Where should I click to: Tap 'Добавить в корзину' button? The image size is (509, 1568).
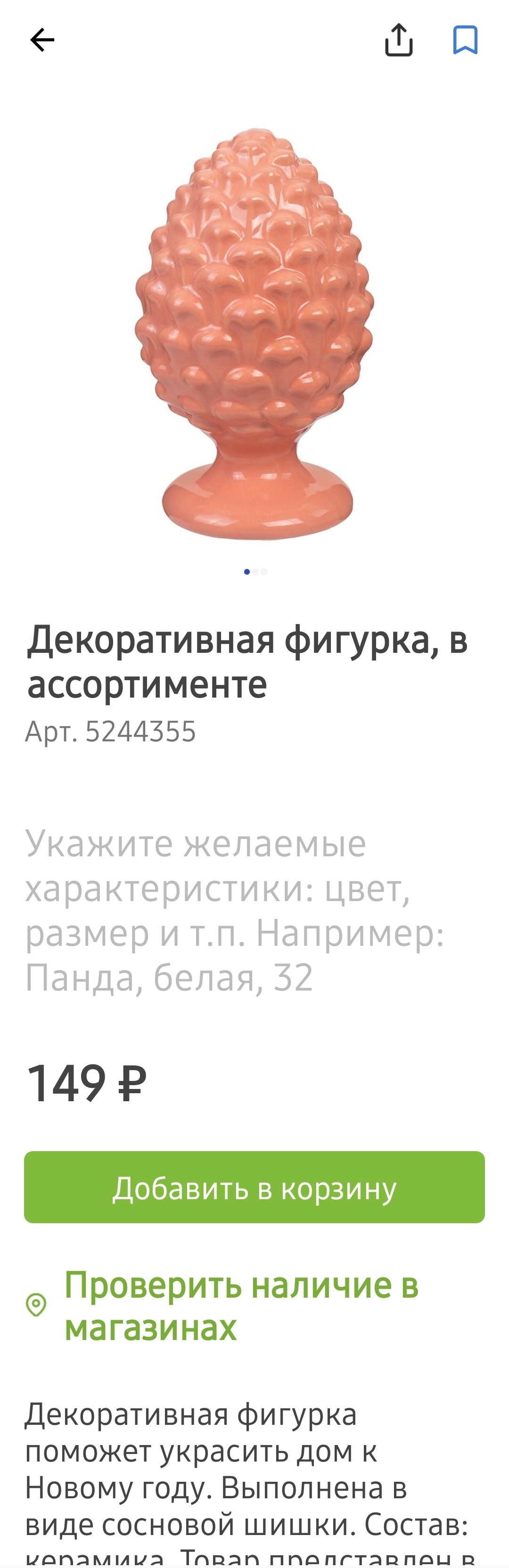254,1187
